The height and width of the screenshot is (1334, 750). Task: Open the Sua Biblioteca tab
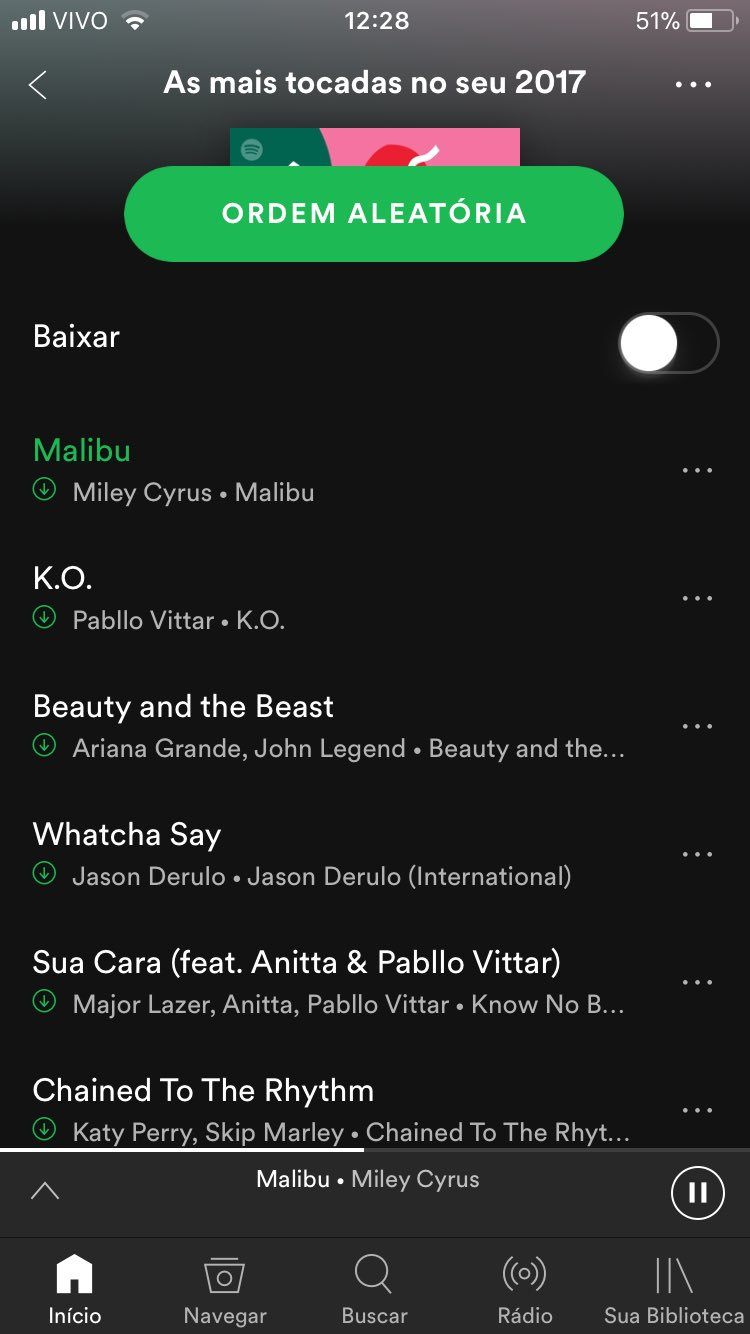[x=674, y=1289]
